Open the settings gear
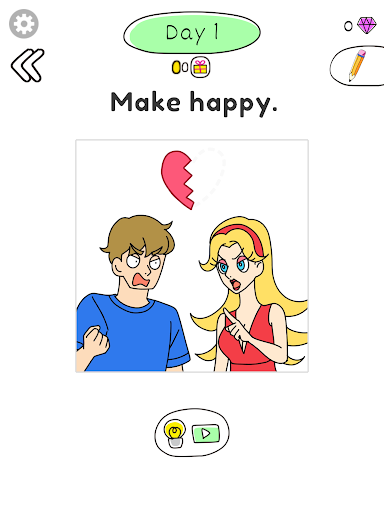Image resolution: width=384 pixels, height=512 pixels. click(24, 24)
